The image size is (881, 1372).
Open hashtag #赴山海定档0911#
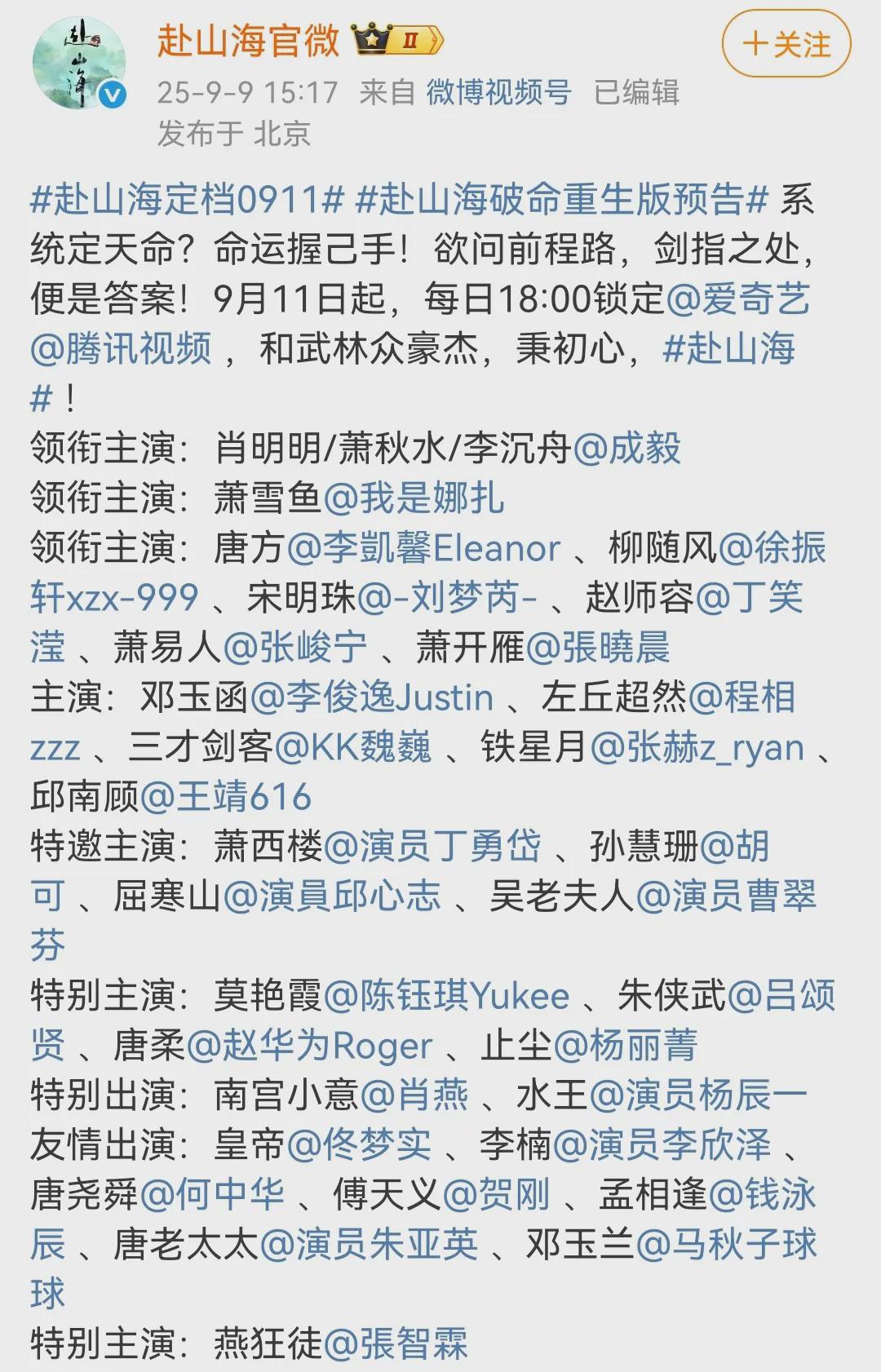point(187,200)
